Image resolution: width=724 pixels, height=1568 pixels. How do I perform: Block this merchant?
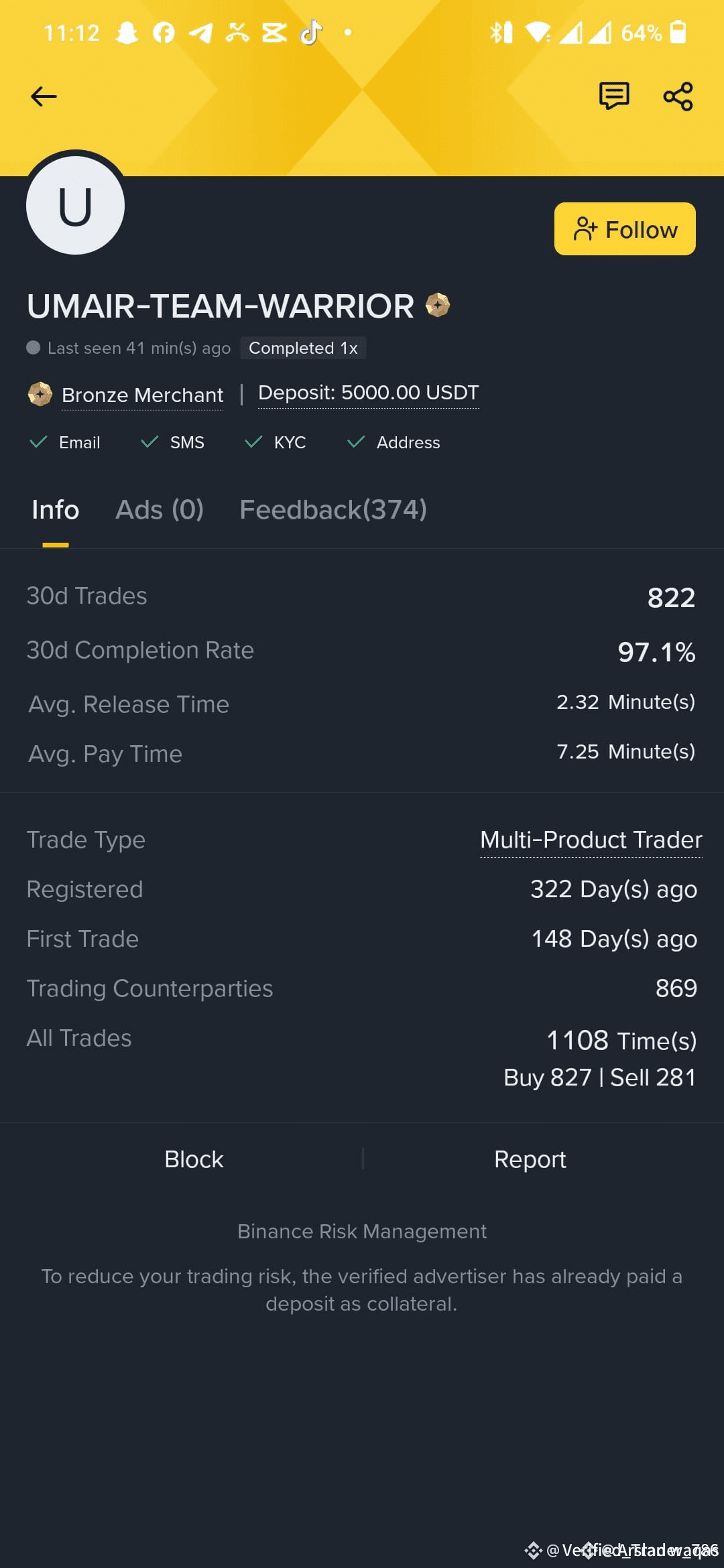pos(194,1159)
